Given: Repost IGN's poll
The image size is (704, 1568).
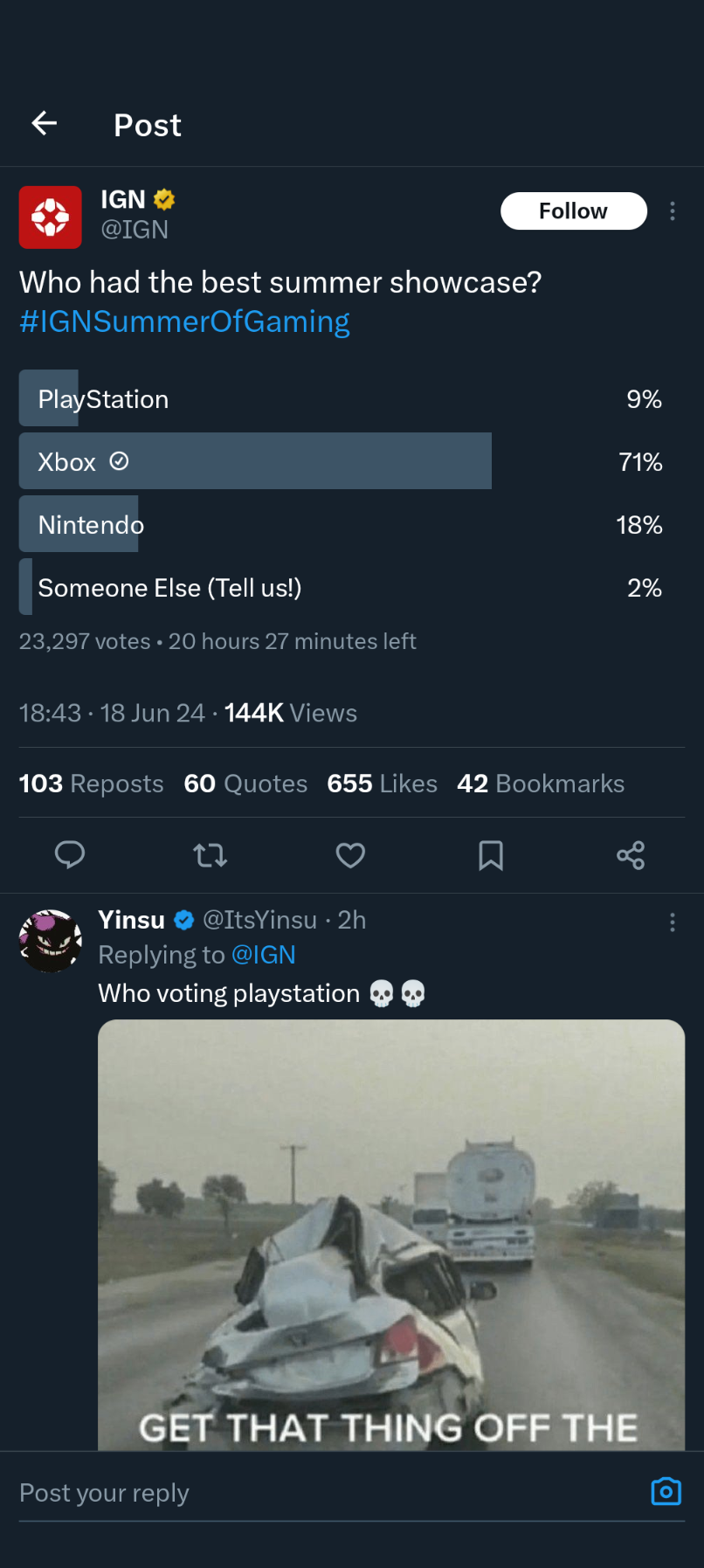Looking at the screenshot, I should [211, 855].
